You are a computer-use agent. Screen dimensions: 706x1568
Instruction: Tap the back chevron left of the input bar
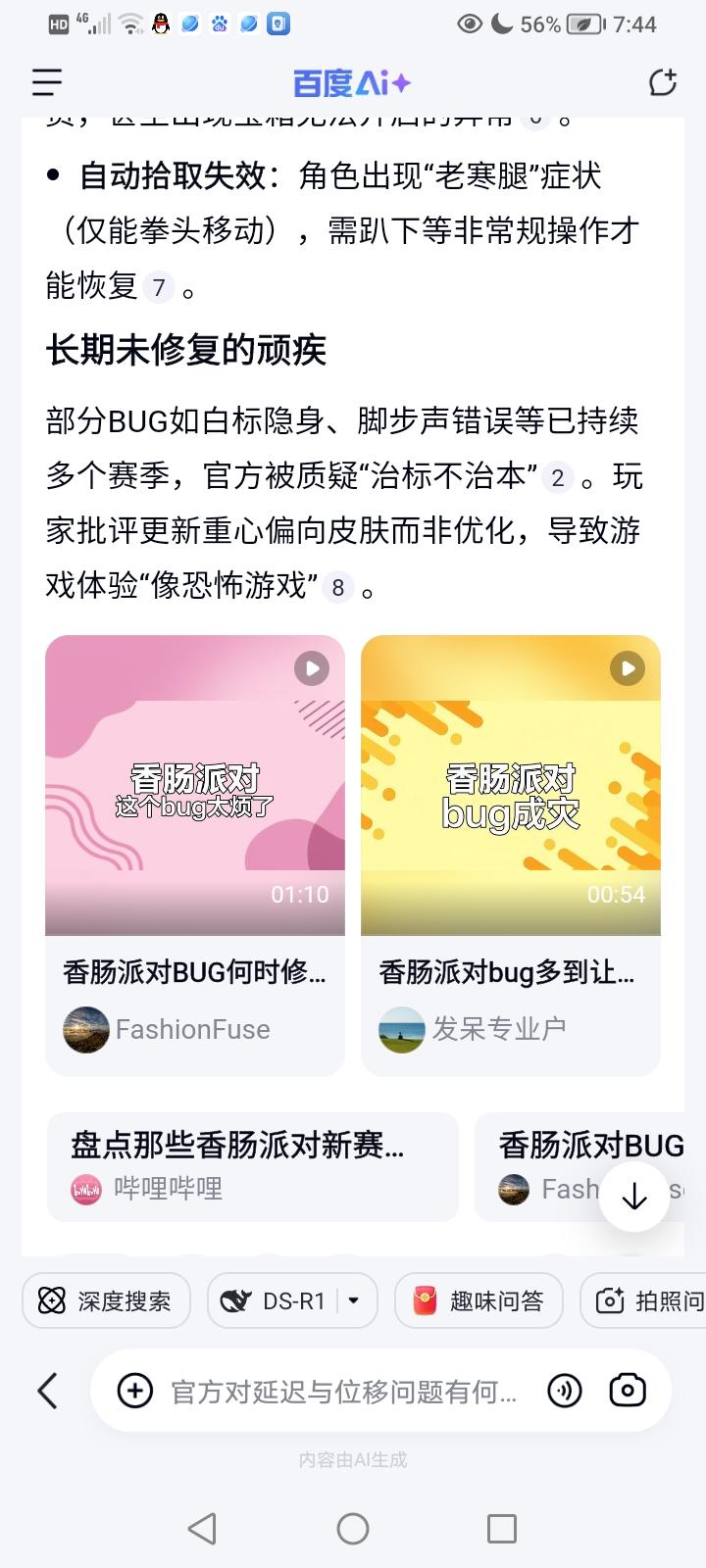(47, 1390)
